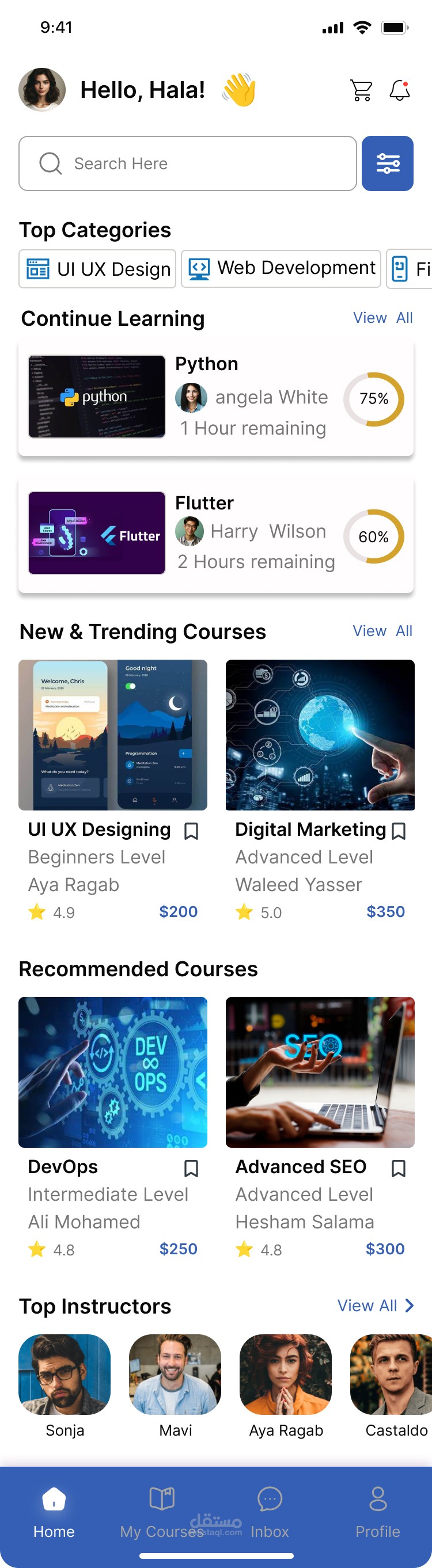This screenshot has width=432, height=1568.
Task: Bookmark the Advanced SEO course
Action: point(399,1168)
